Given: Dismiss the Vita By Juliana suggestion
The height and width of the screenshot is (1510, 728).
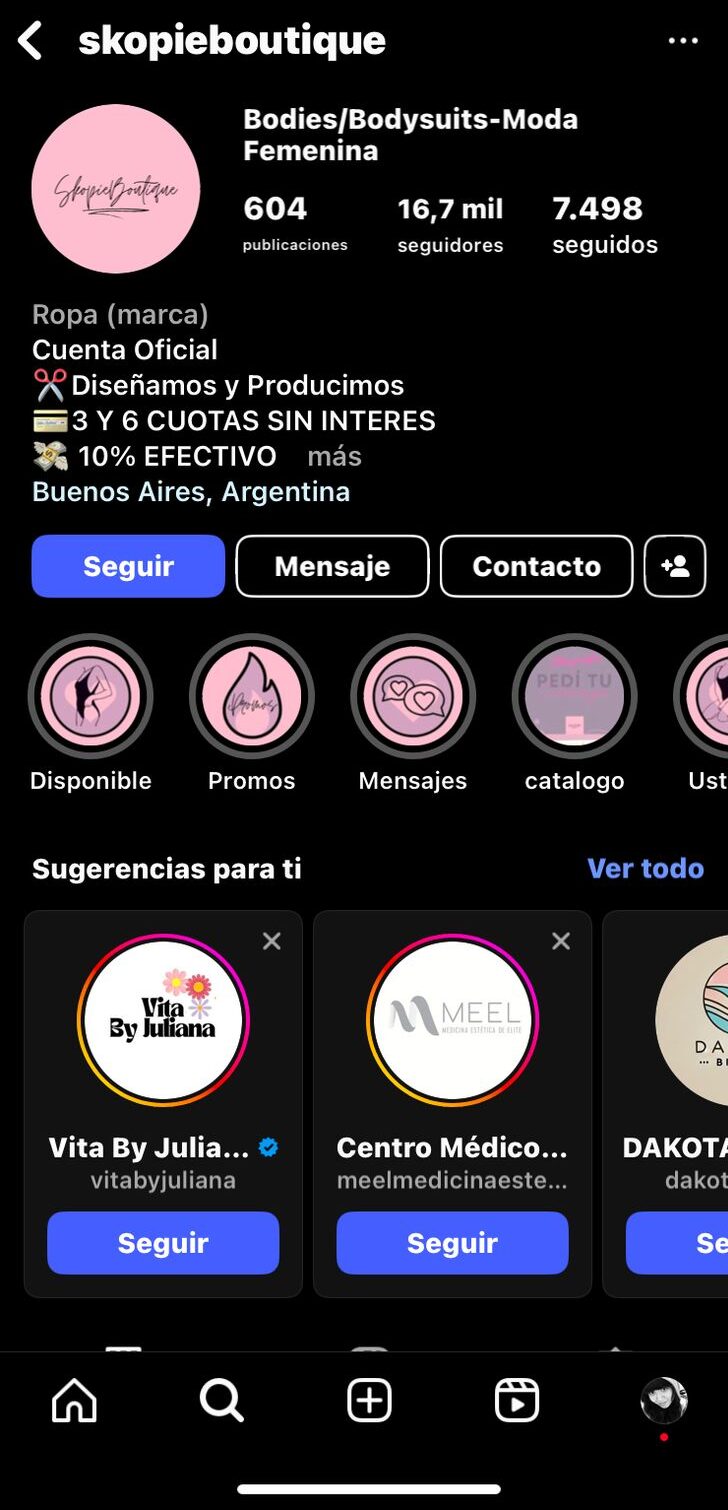Looking at the screenshot, I should [271, 941].
